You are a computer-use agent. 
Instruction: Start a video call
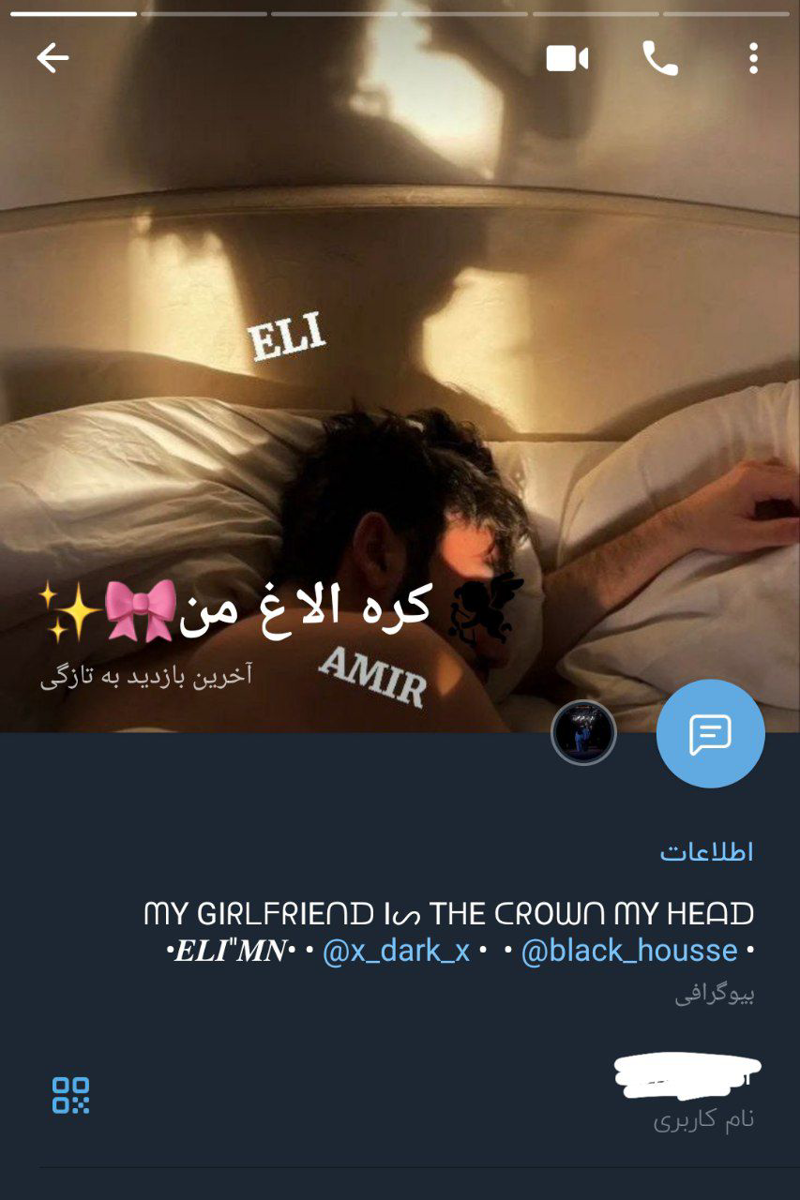(x=567, y=59)
